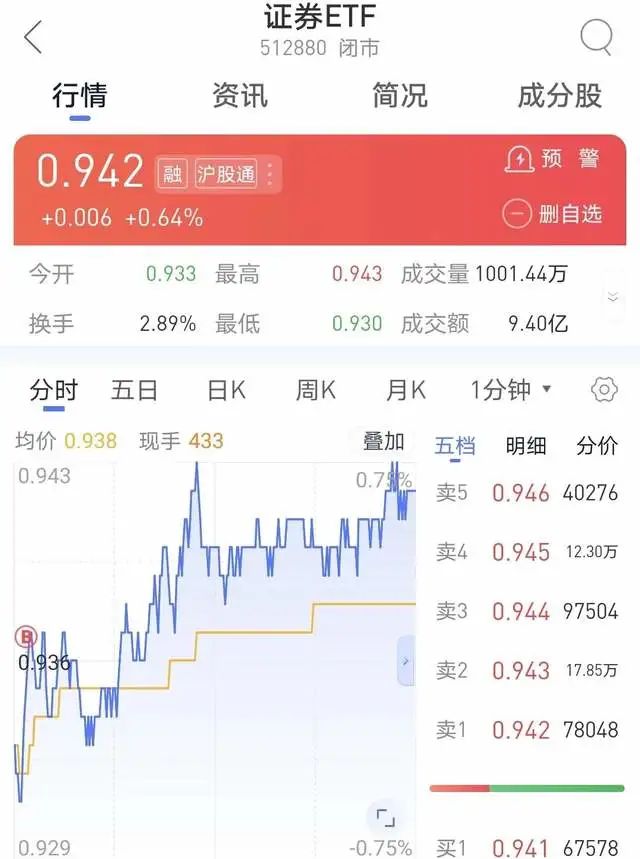Switch chart to 日K

[x=226, y=390]
